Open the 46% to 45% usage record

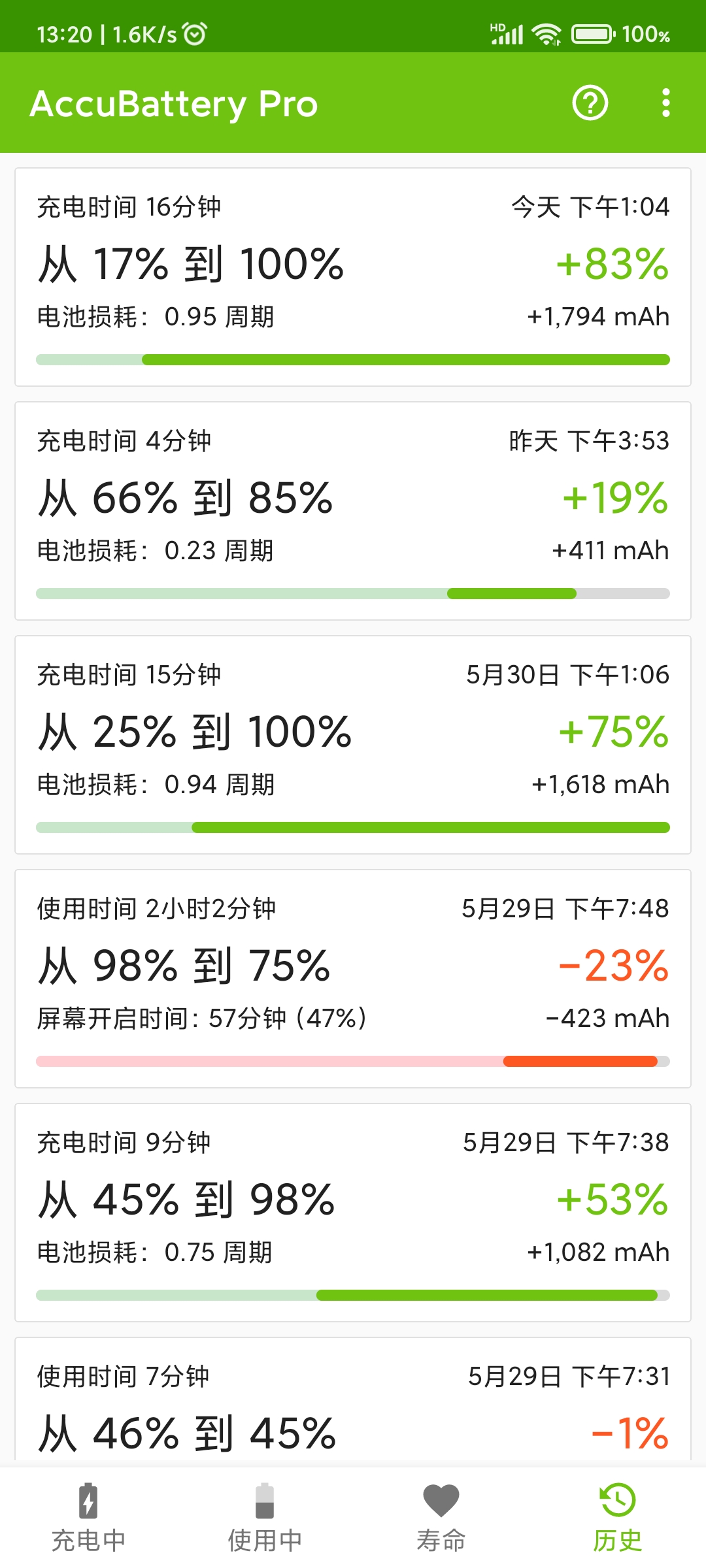point(353,1398)
